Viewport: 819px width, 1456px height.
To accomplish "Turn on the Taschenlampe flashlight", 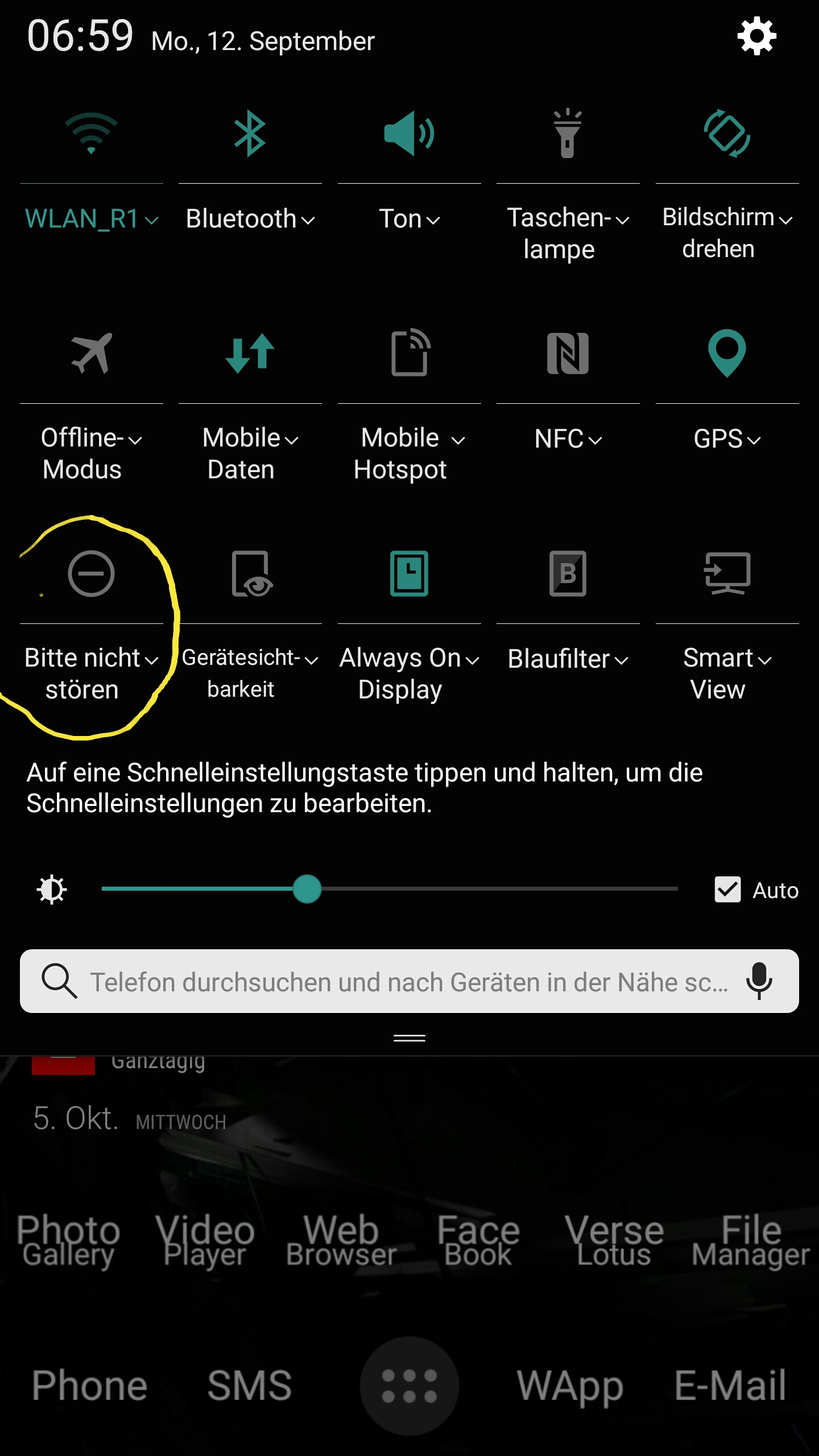I will pyautogui.click(x=568, y=133).
